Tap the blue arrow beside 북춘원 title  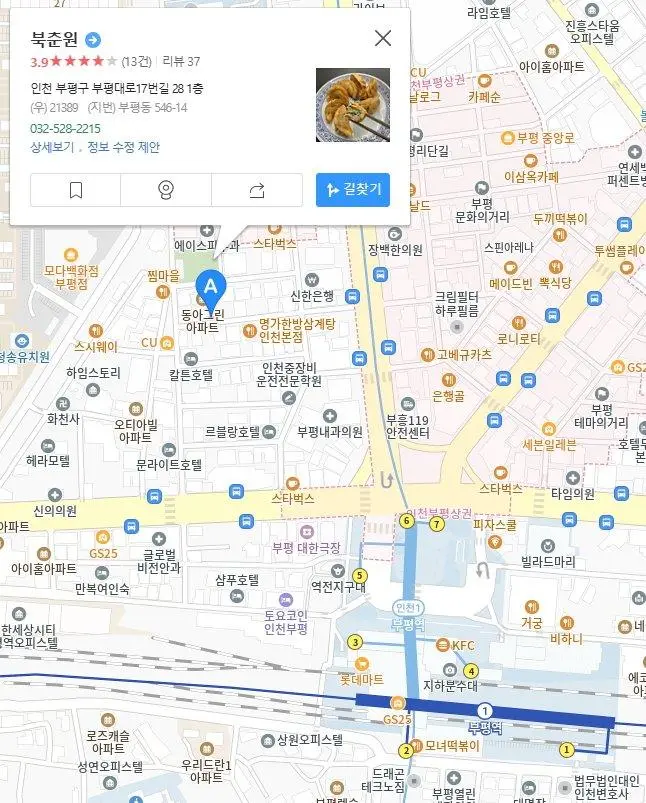(93, 40)
